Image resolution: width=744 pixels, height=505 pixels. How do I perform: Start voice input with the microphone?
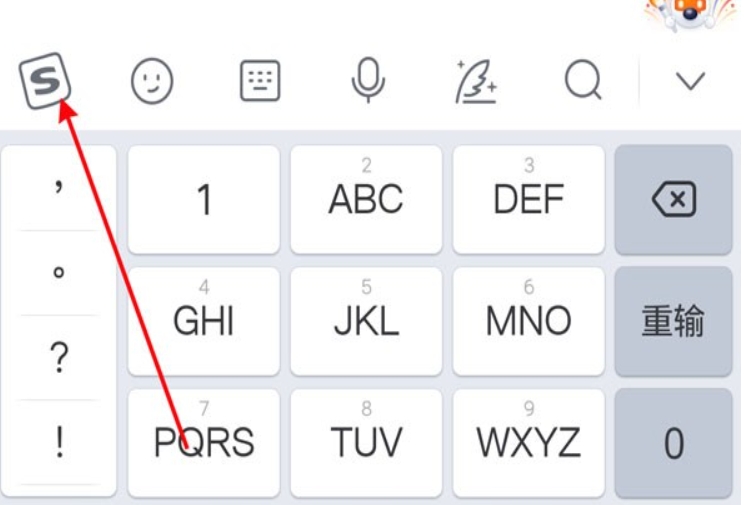click(x=368, y=80)
